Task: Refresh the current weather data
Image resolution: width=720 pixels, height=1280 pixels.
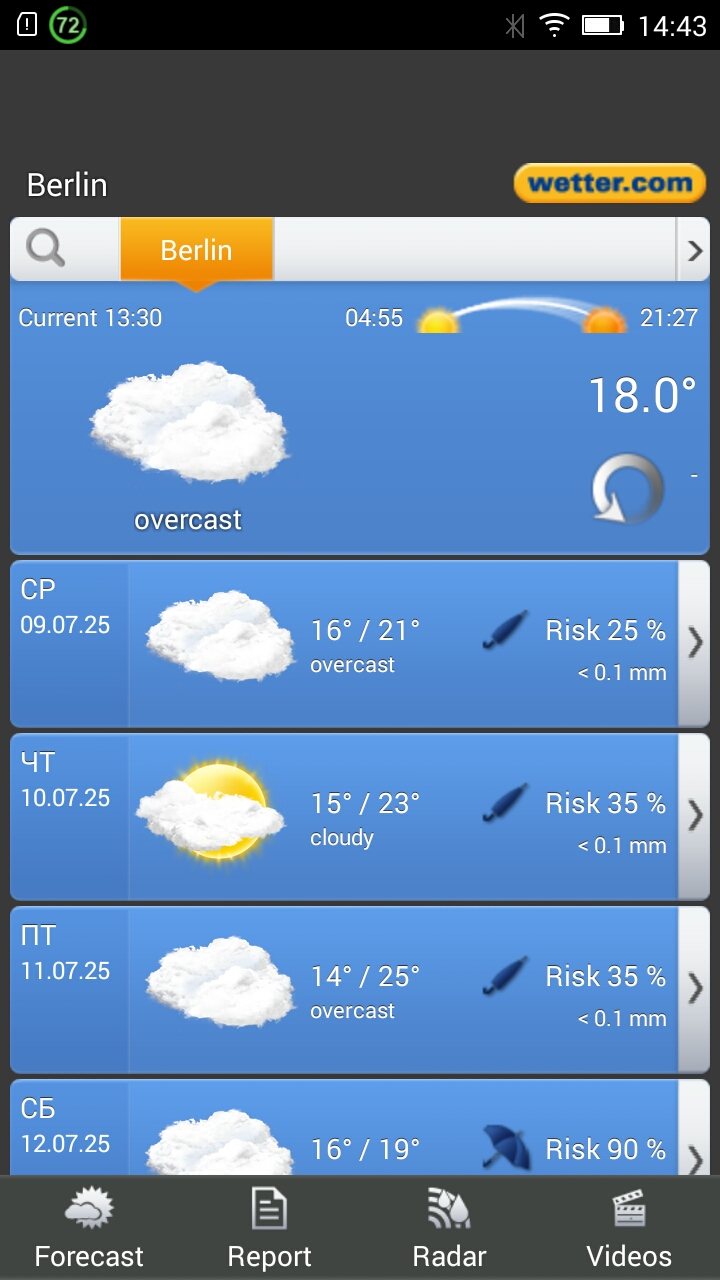Action: 627,489
